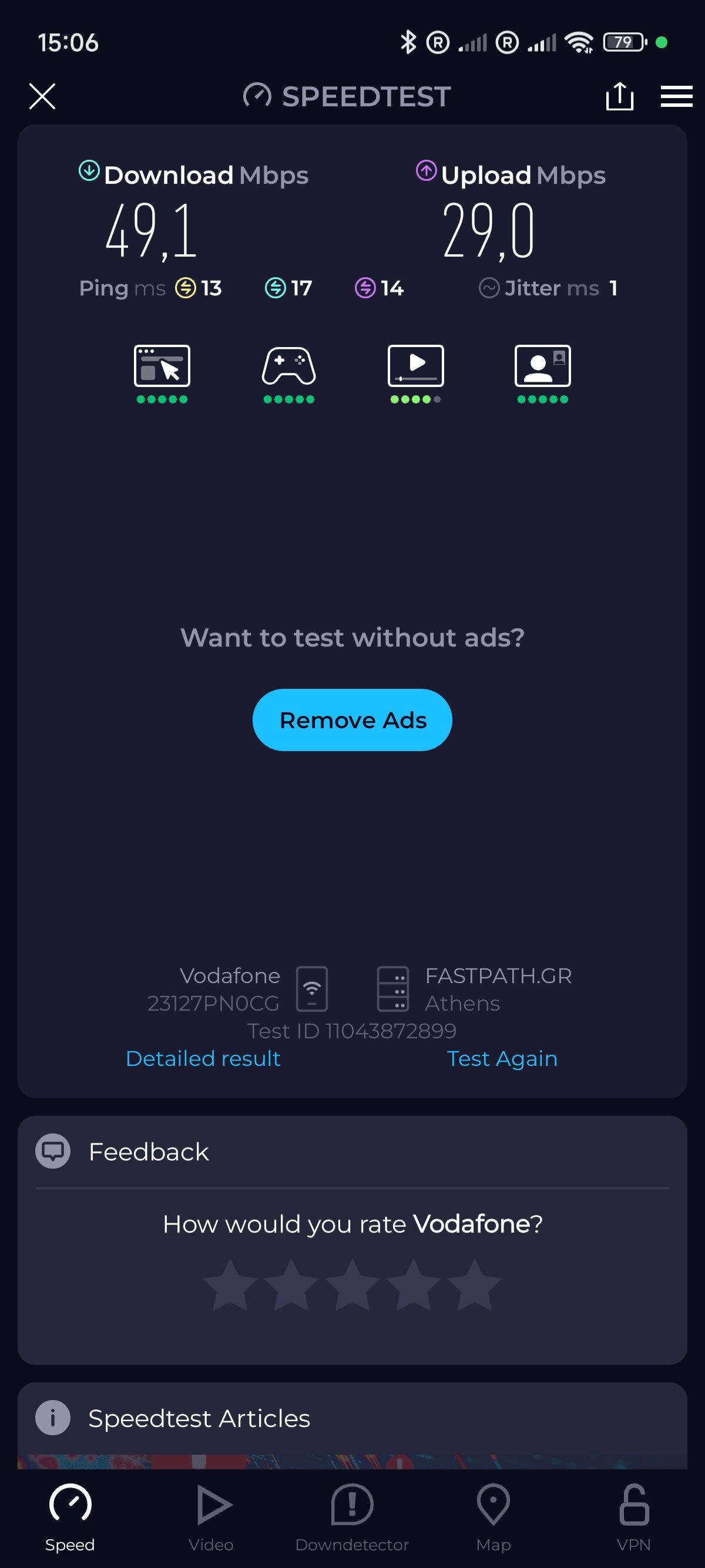
Task: Switch to the Downdetector tab
Action: (x=352, y=1517)
